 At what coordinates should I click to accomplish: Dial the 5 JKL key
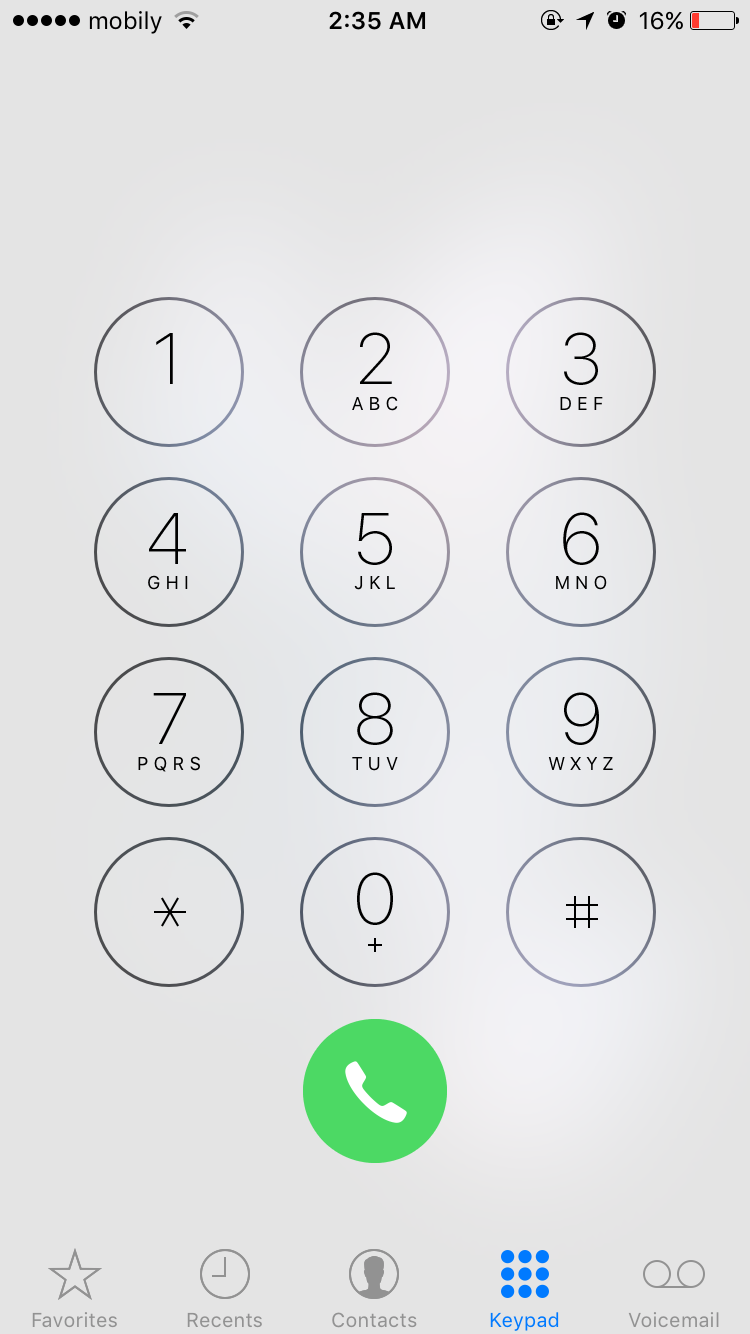tap(375, 552)
